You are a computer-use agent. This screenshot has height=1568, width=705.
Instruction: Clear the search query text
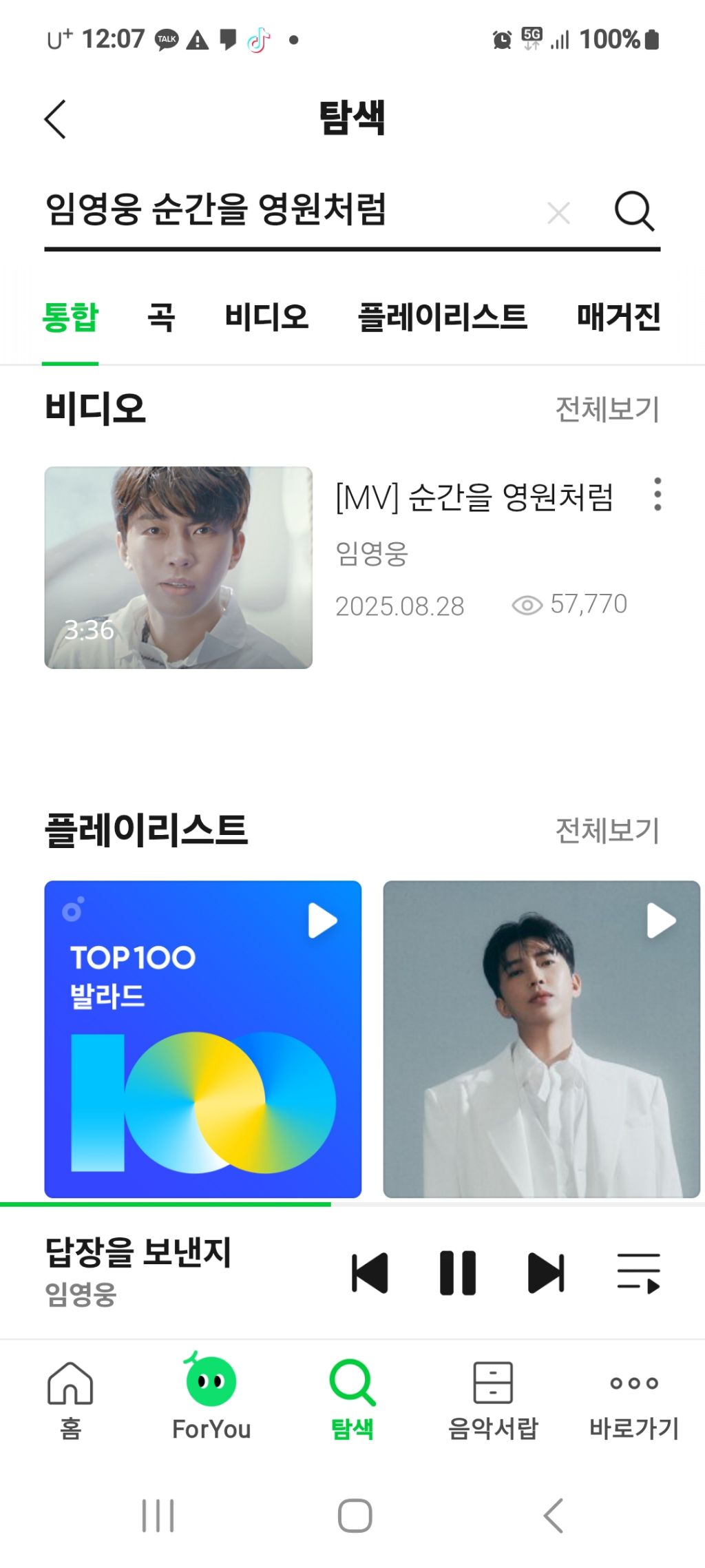pyautogui.click(x=558, y=213)
